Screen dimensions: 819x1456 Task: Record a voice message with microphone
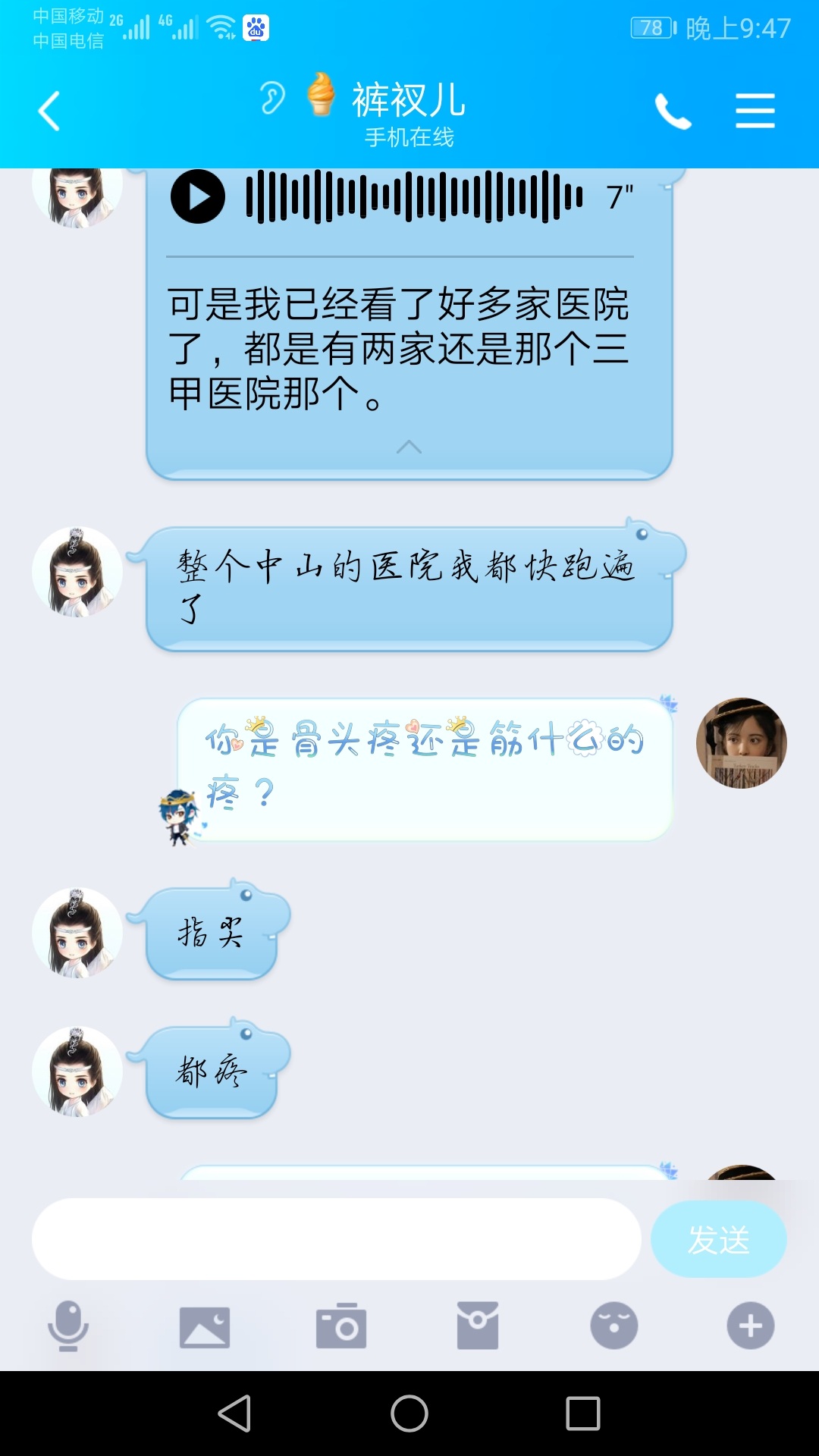(x=68, y=1326)
